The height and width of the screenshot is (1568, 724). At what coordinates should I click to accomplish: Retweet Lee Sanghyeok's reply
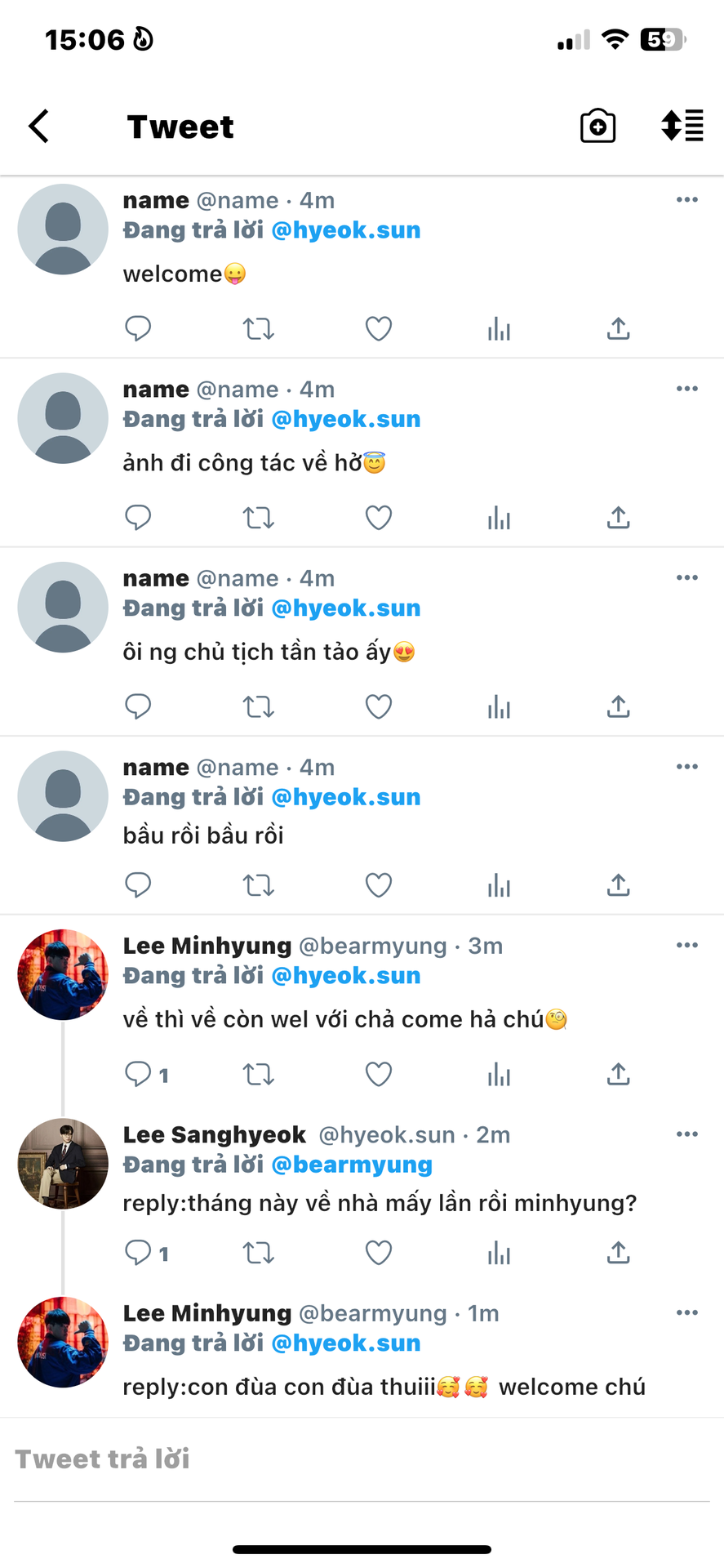coord(258,1253)
